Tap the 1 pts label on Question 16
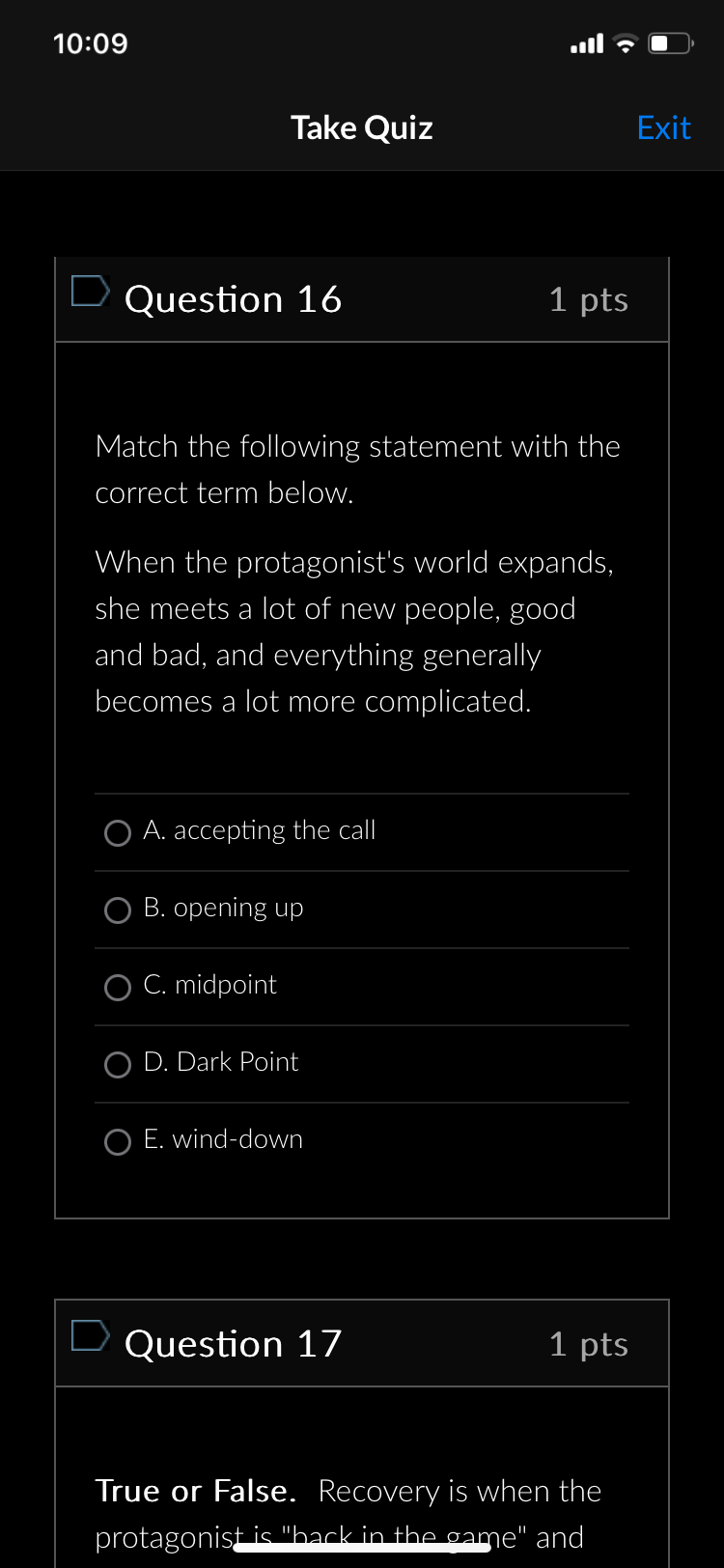Image resolution: width=724 pixels, height=1568 pixels. (588, 299)
